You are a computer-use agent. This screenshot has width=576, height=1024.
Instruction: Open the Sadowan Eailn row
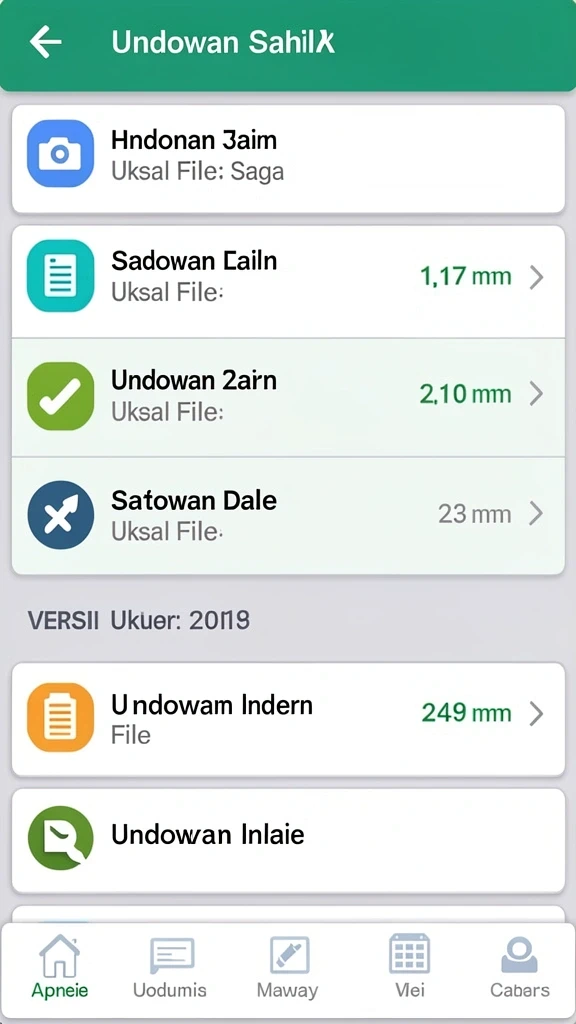pyautogui.click(x=288, y=282)
